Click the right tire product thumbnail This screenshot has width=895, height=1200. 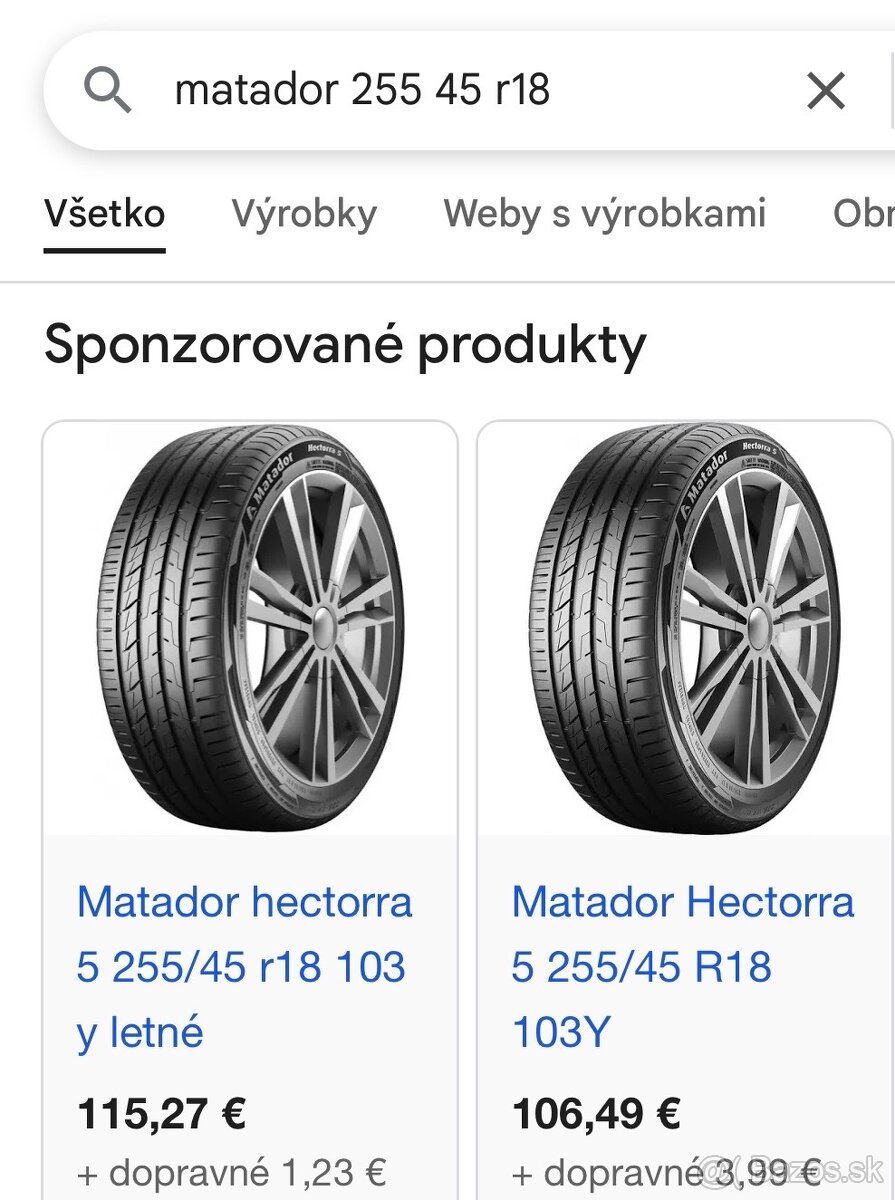point(683,630)
